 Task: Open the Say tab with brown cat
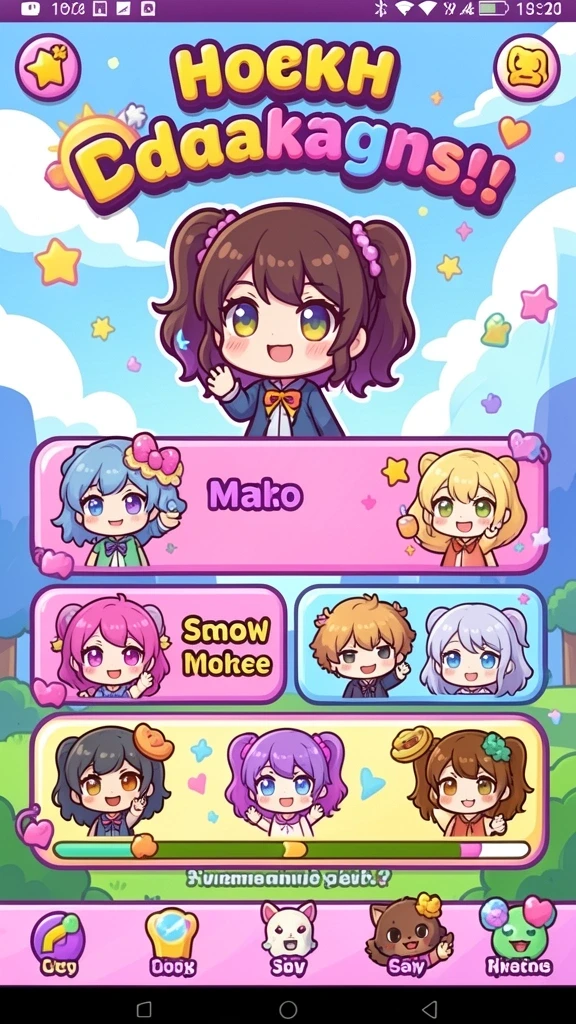(407, 938)
